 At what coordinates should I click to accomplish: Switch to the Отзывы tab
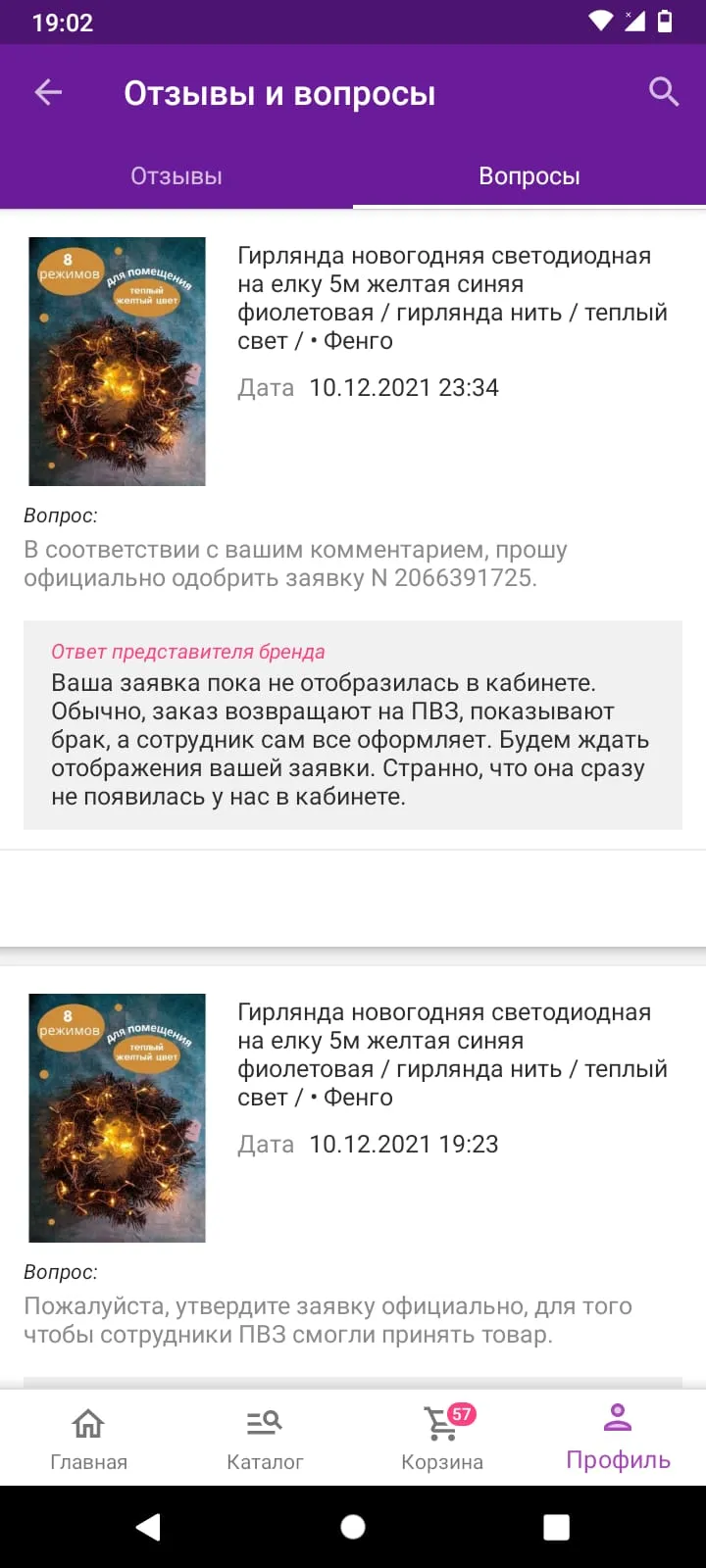click(176, 176)
